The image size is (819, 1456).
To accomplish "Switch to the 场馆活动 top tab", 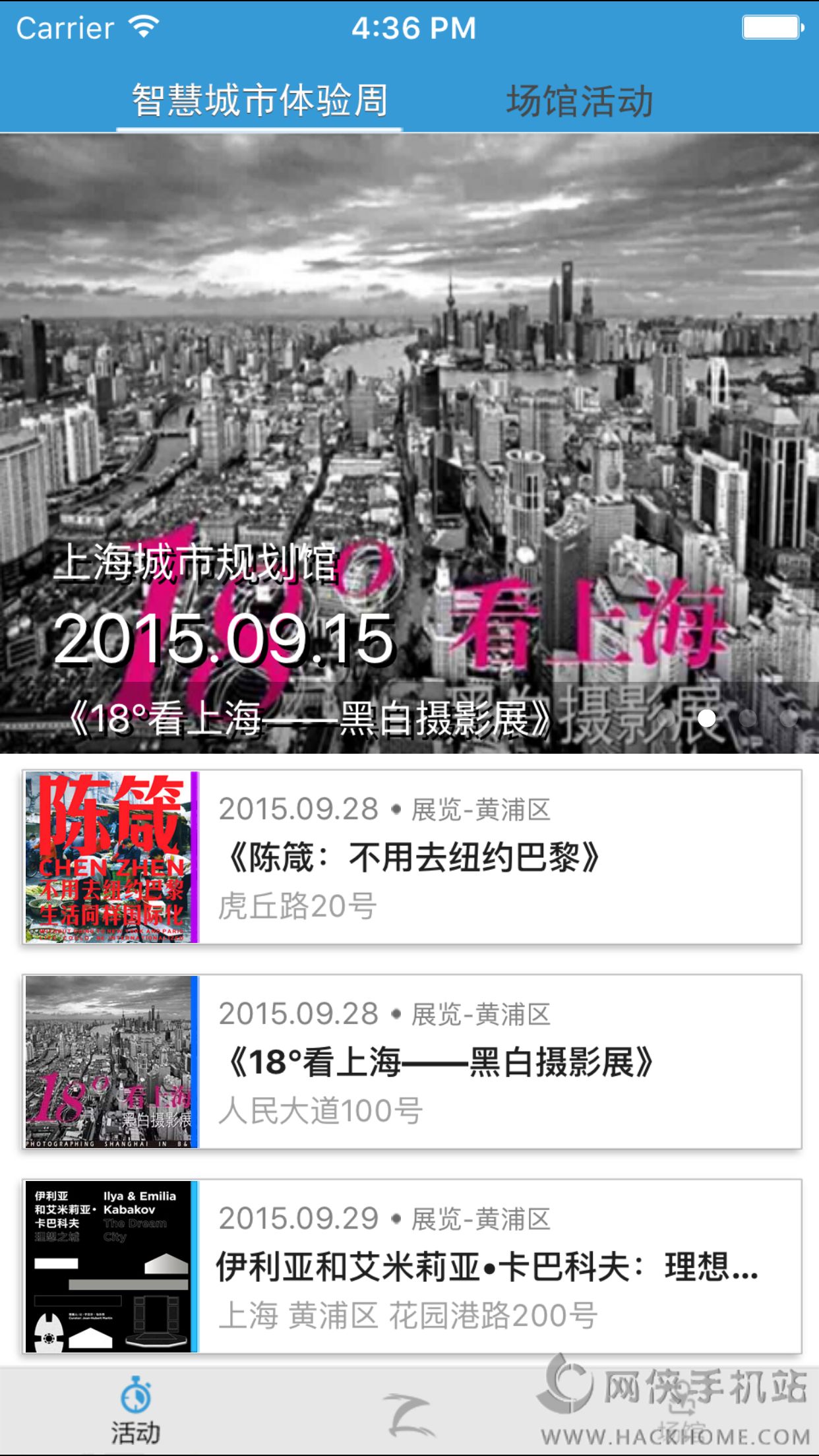I will [579, 102].
